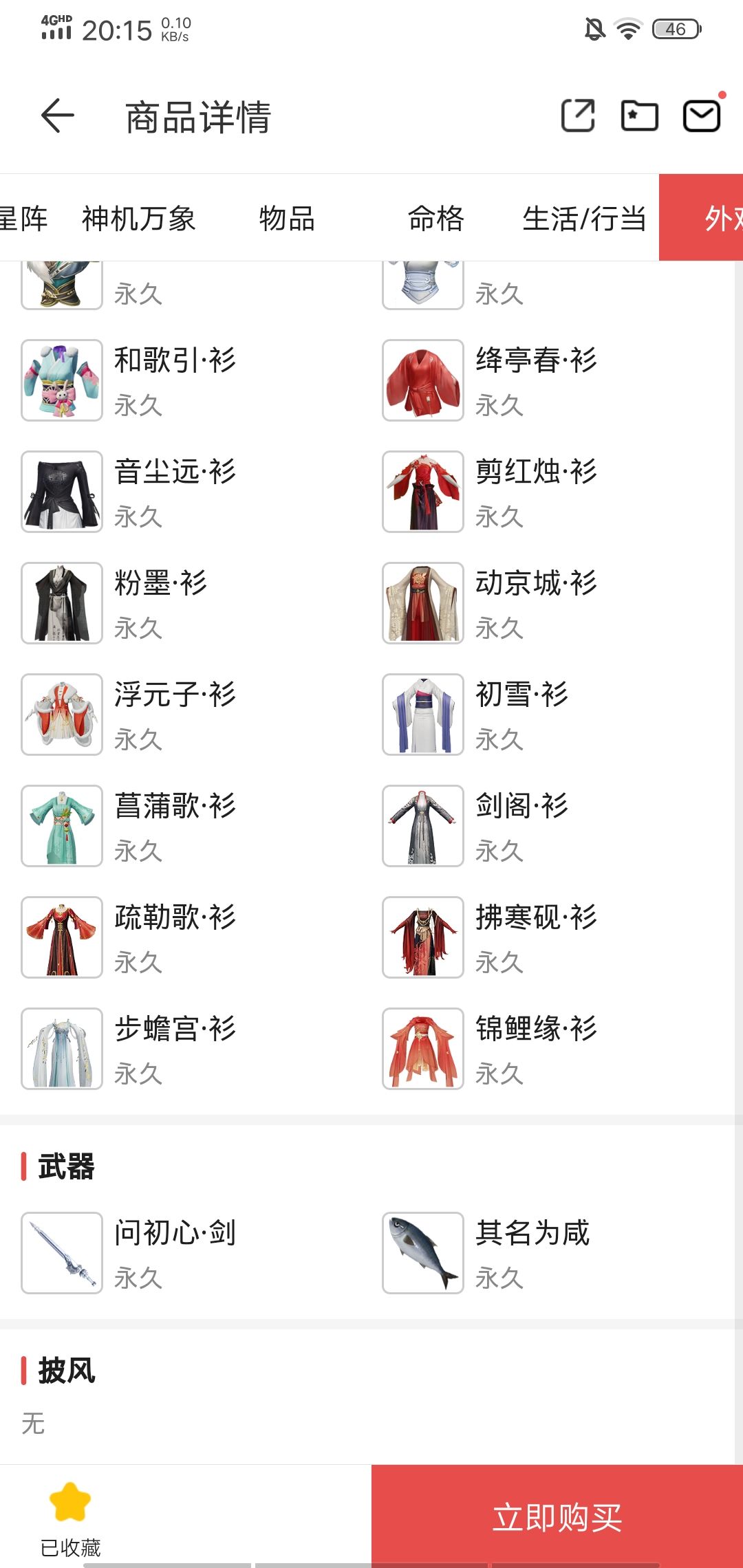Open the messages envelope icon
Viewport: 743px width, 1568px height.
[x=702, y=116]
